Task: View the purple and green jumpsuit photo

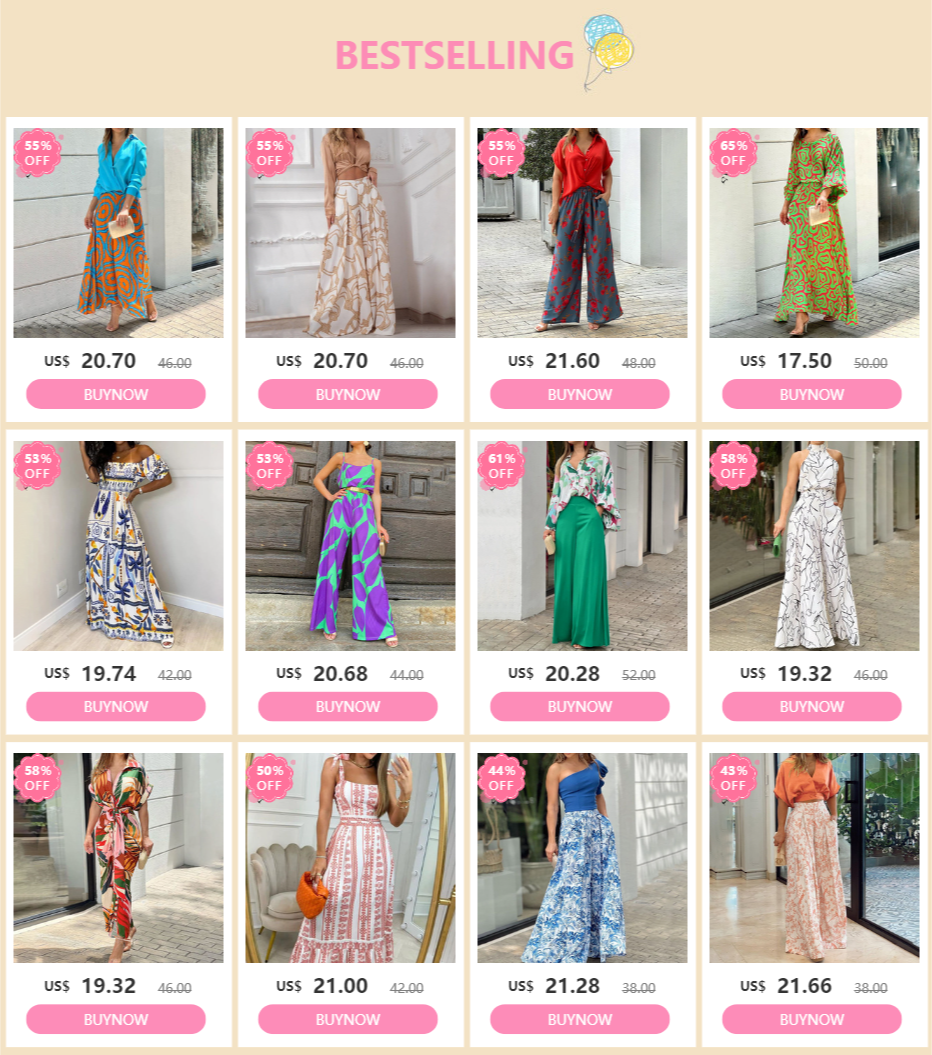Action: click(x=350, y=546)
